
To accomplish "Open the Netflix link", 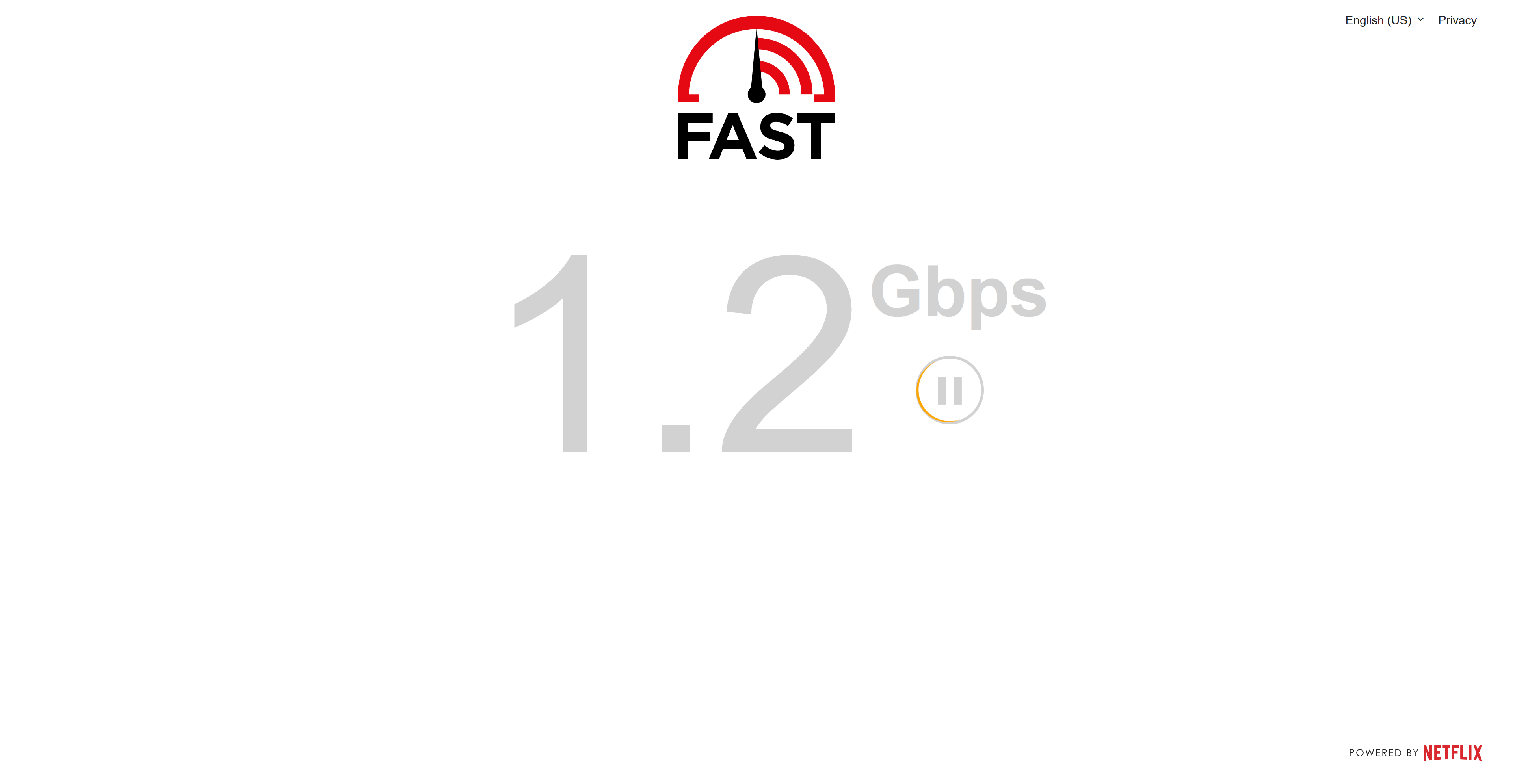I will [x=1452, y=753].
